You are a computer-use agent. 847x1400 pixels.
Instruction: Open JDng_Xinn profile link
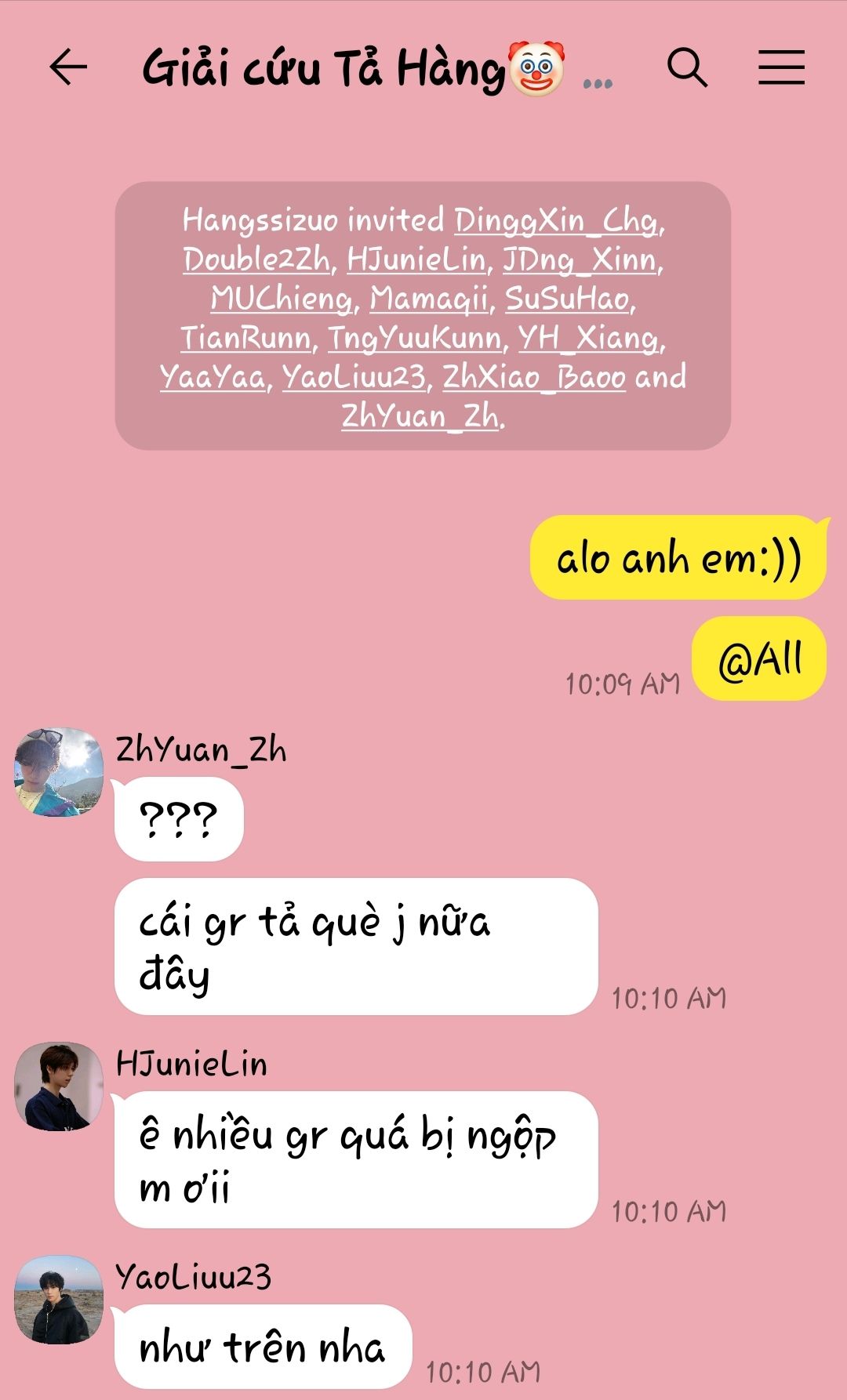point(580,260)
